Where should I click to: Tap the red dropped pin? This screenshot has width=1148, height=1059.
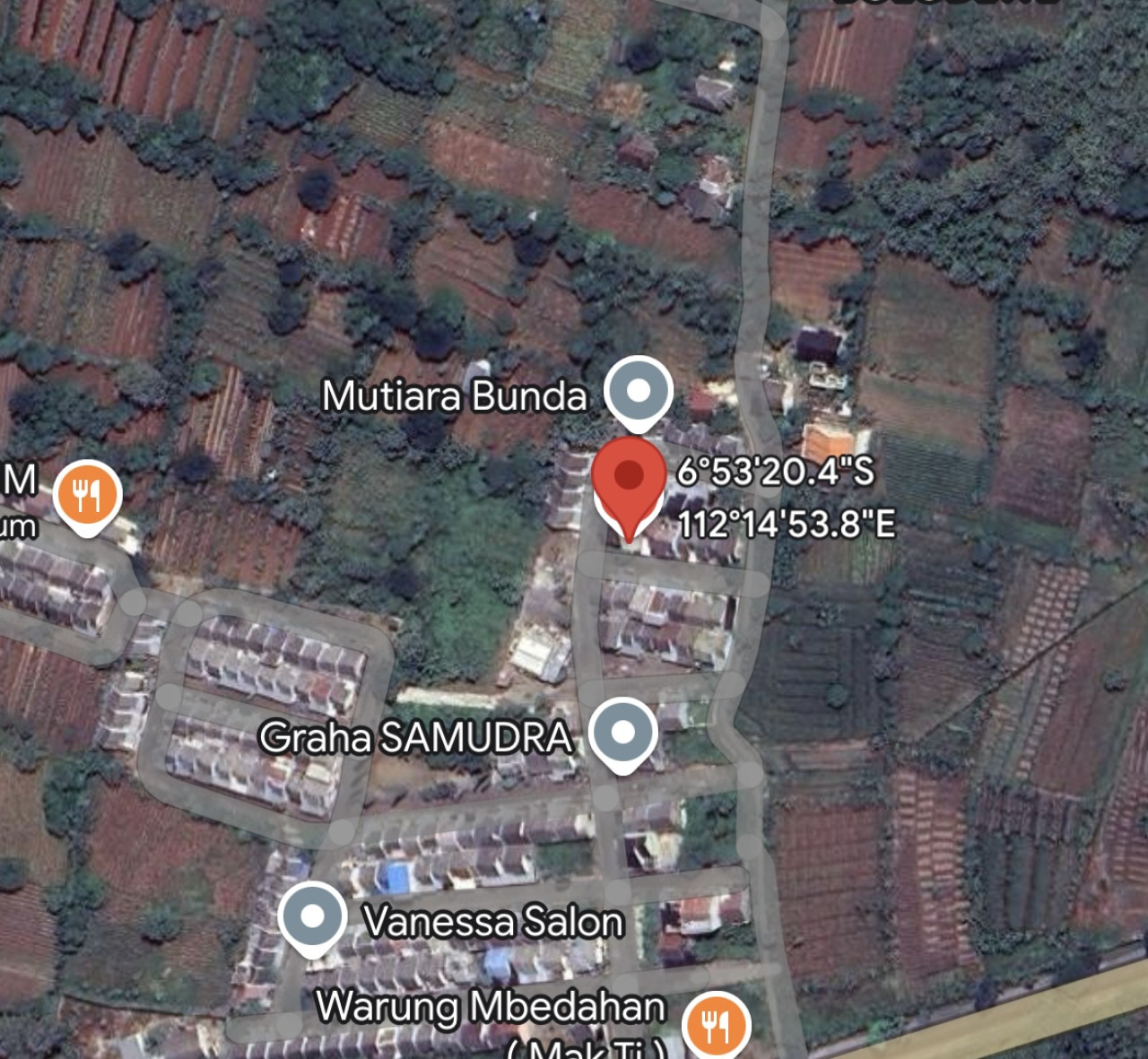click(x=629, y=477)
